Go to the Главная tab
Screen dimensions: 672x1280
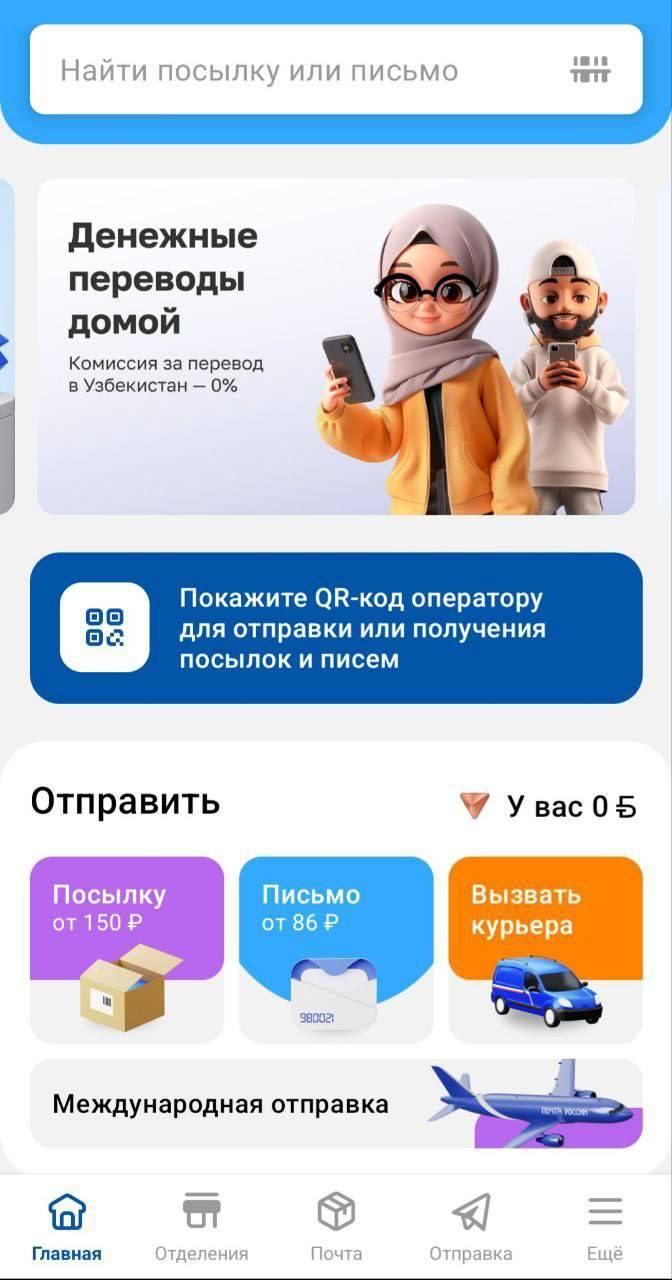click(67, 1226)
